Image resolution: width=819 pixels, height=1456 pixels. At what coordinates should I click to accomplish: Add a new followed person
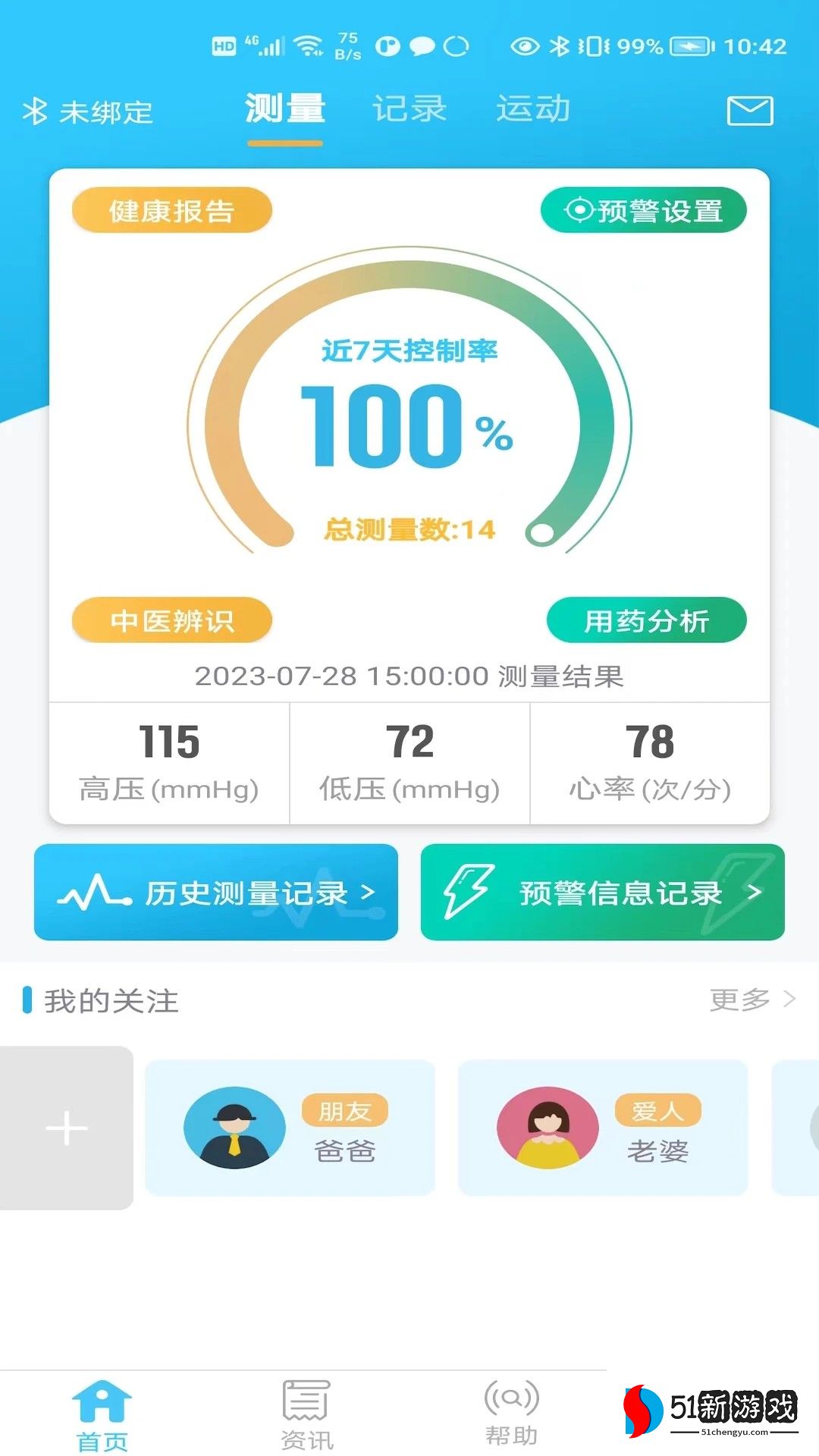(x=67, y=1128)
